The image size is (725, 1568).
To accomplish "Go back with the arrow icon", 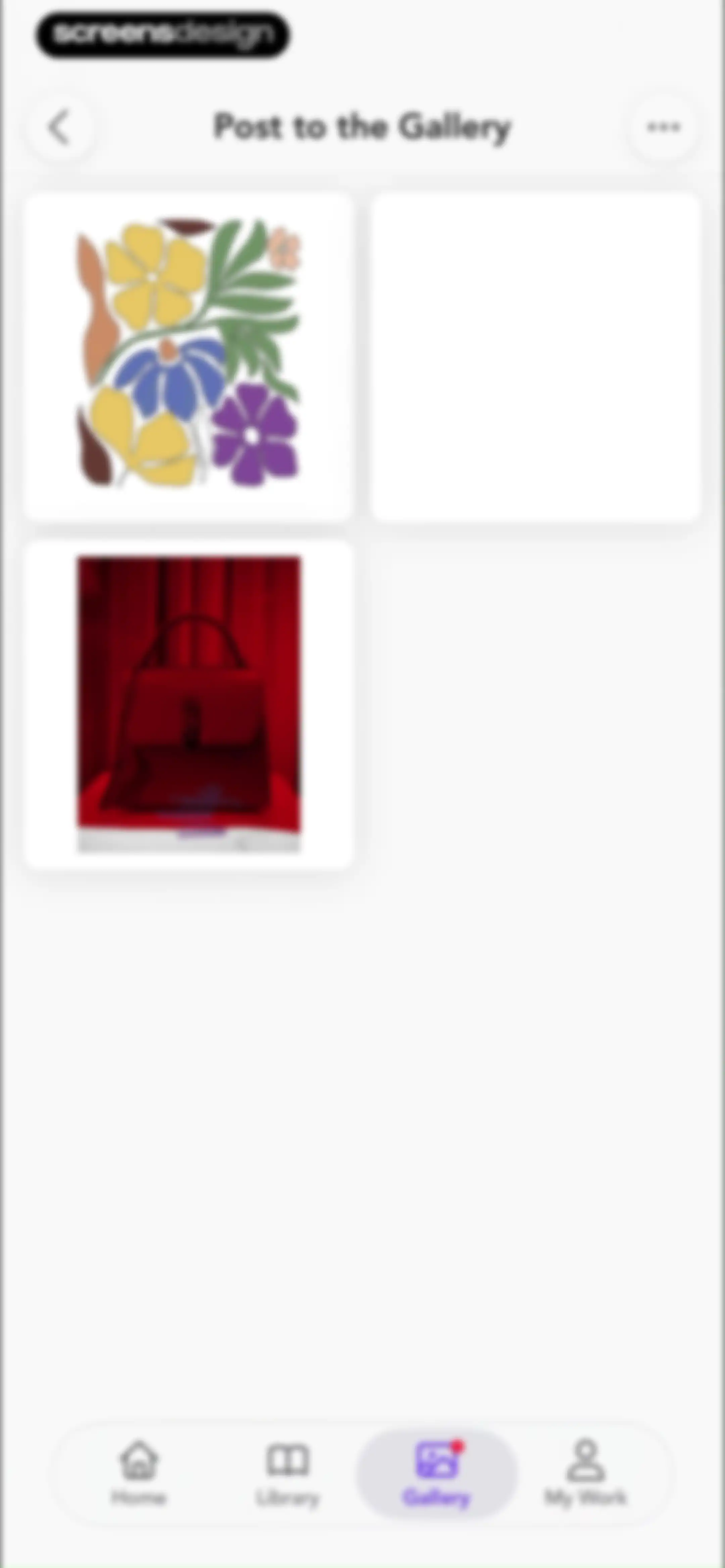I will pyautogui.click(x=60, y=127).
